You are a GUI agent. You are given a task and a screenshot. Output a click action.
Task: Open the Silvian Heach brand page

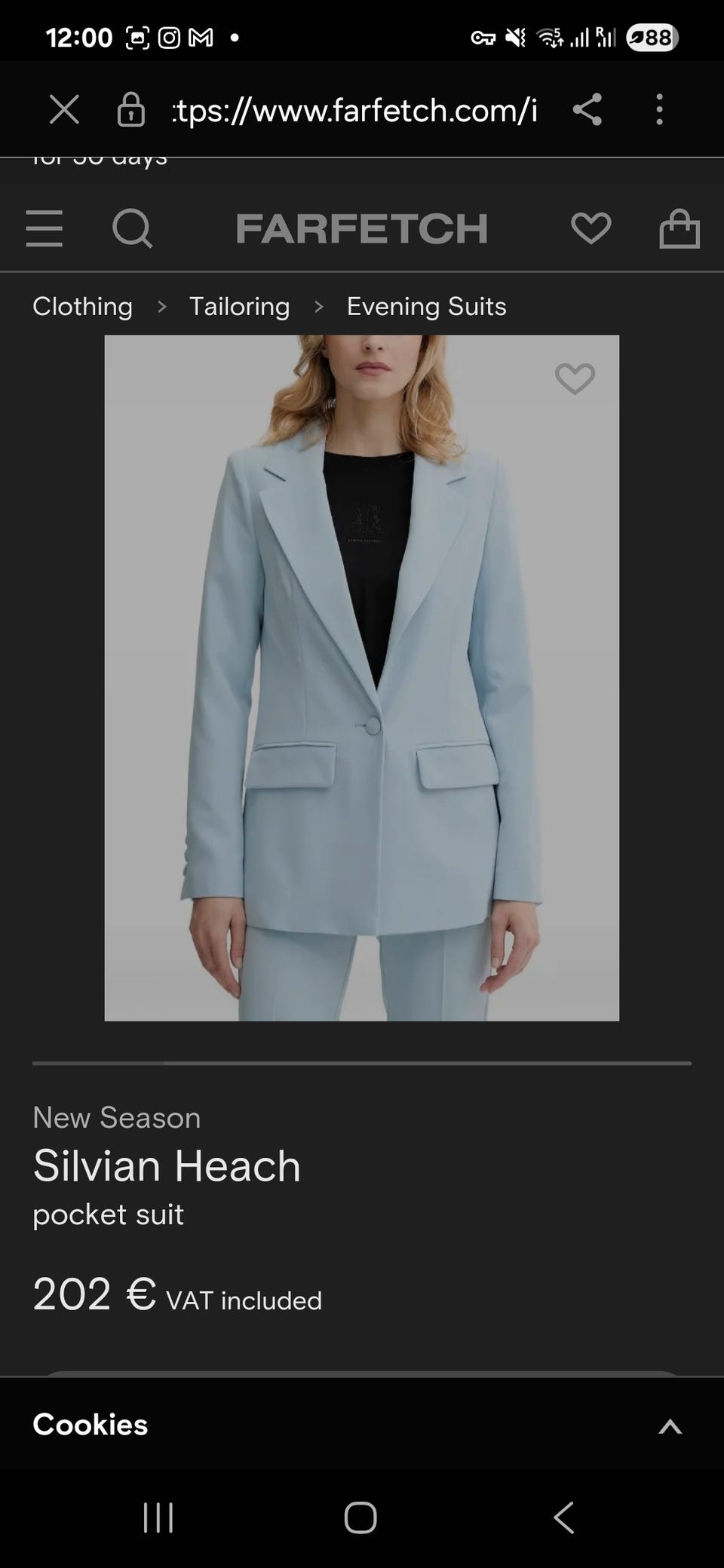(167, 1166)
